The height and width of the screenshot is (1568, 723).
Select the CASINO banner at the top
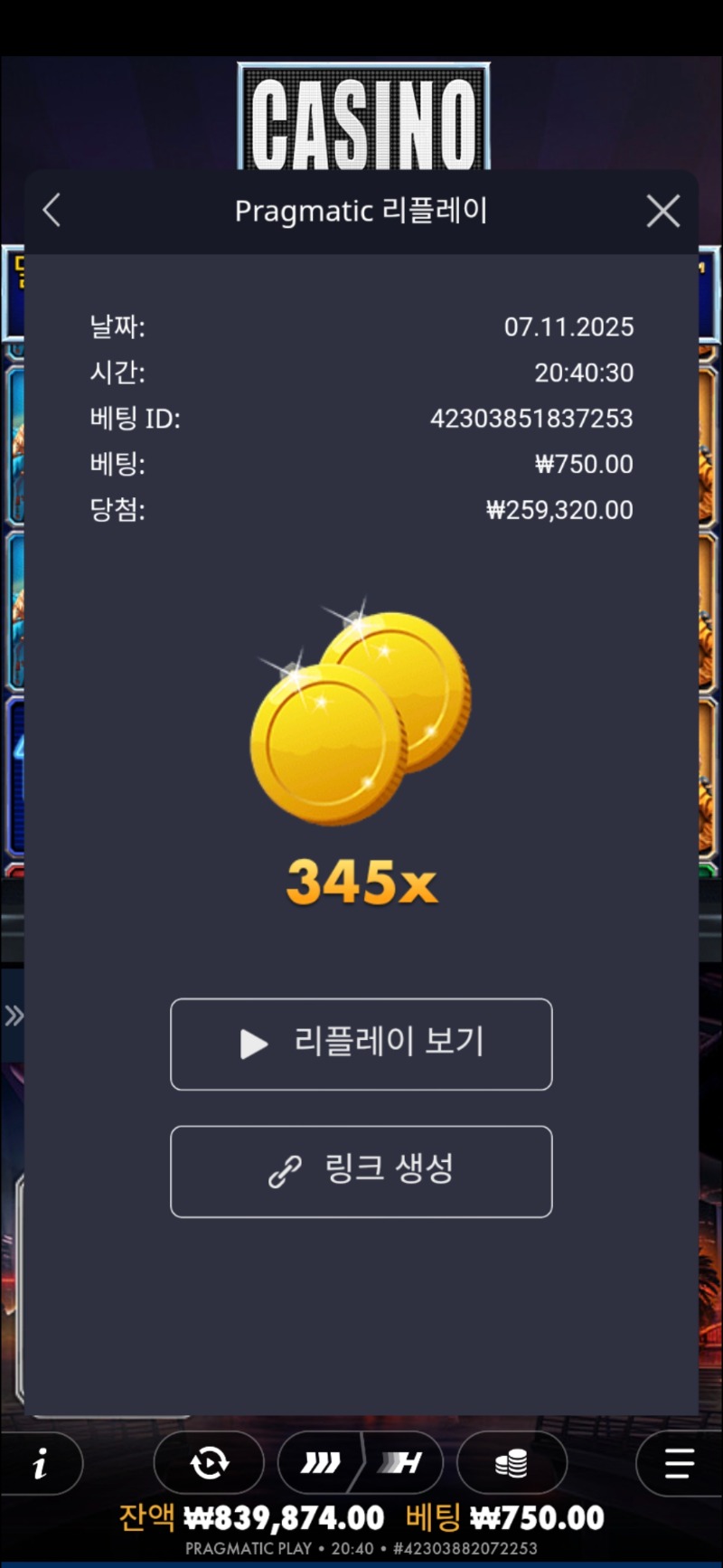pos(361,118)
